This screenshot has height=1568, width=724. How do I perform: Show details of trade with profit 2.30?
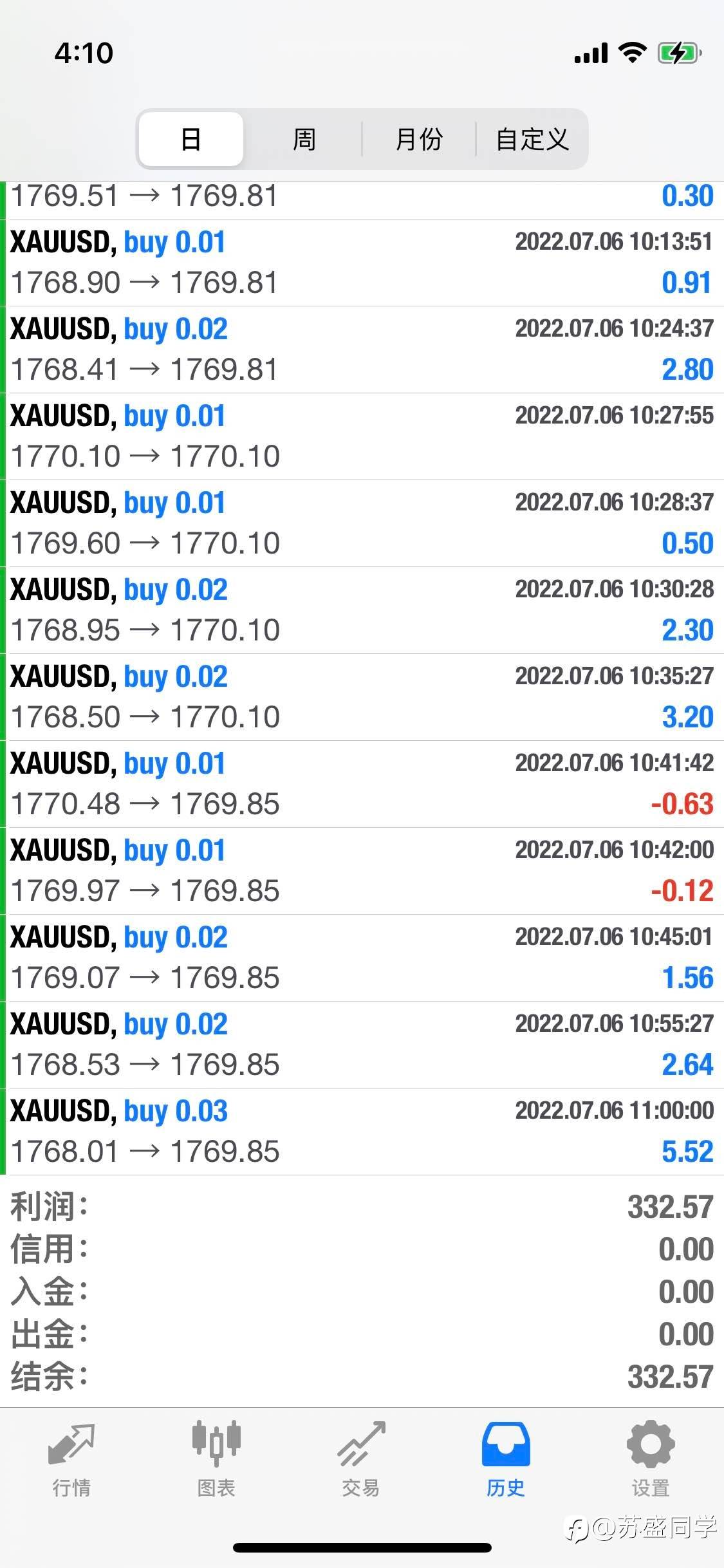pyautogui.click(x=362, y=610)
